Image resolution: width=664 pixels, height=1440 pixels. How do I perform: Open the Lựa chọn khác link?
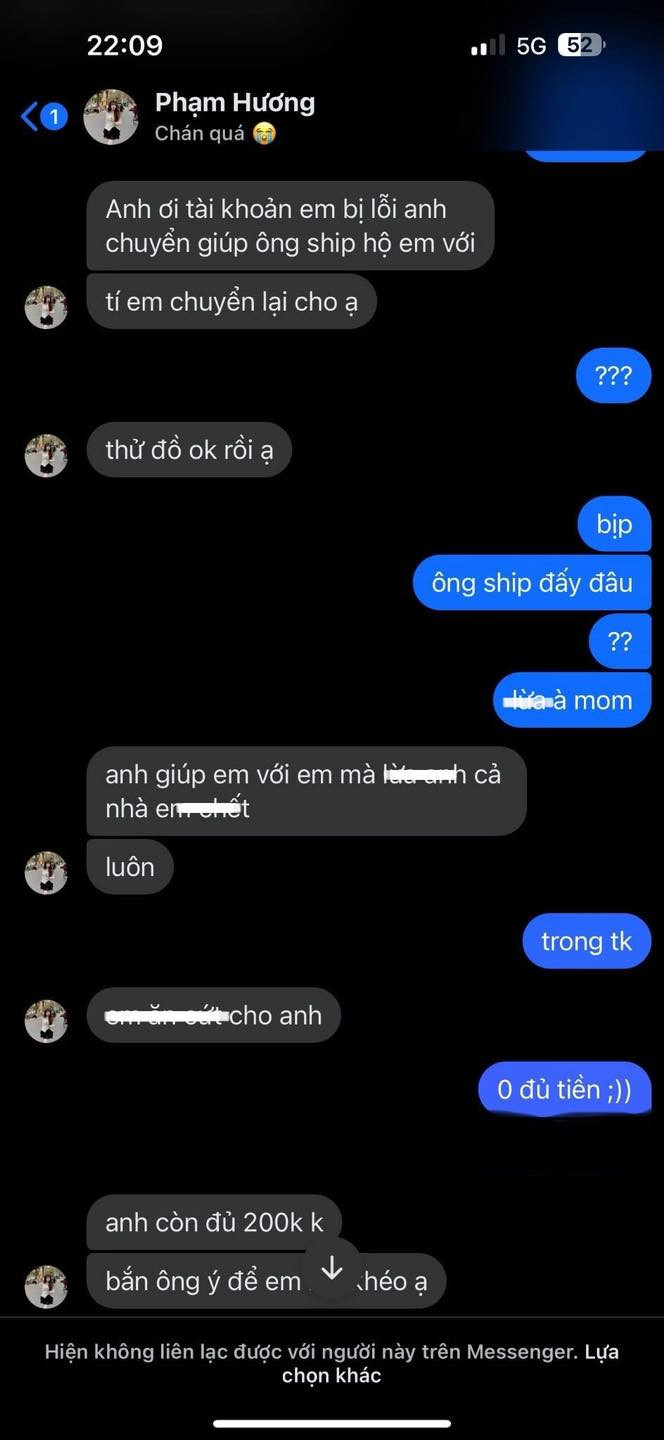(331, 1375)
